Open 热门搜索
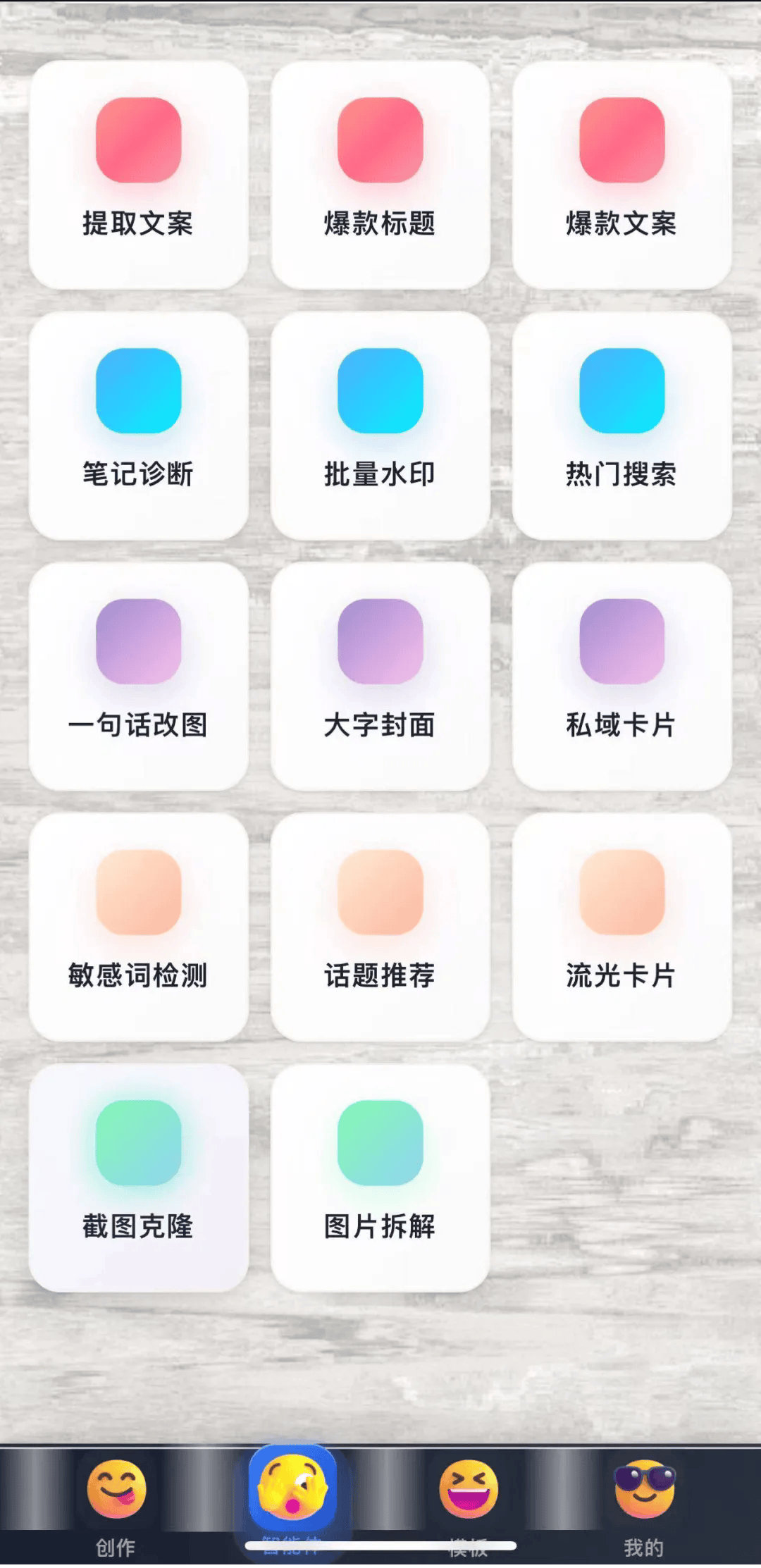Viewport: 761px width, 1568px height. [621, 425]
